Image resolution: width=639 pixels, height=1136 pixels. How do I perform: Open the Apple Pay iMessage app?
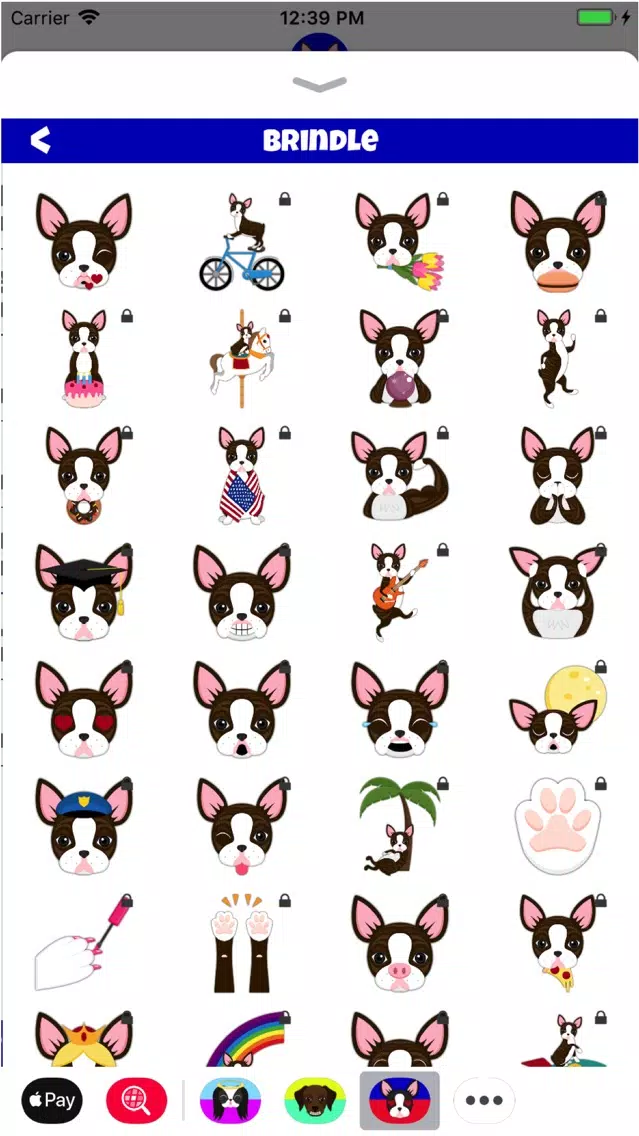tap(52, 1100)
